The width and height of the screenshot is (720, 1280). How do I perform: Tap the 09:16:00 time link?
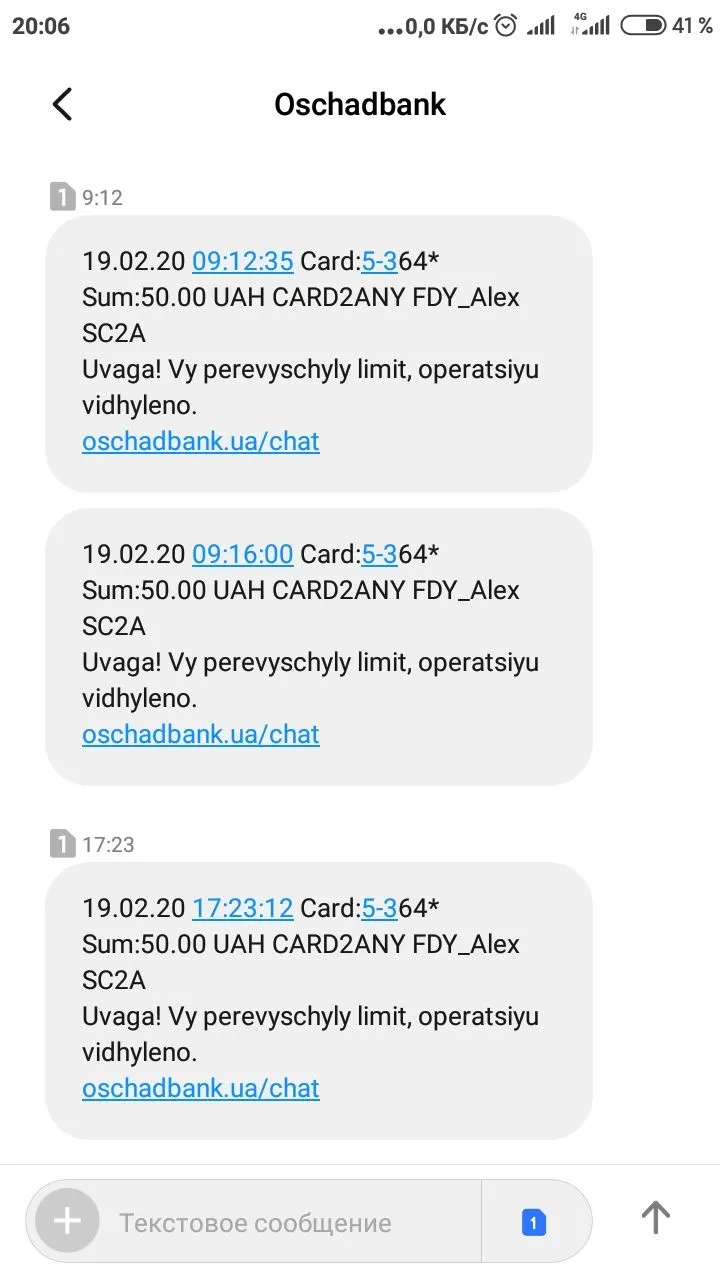tap(242, 554)
